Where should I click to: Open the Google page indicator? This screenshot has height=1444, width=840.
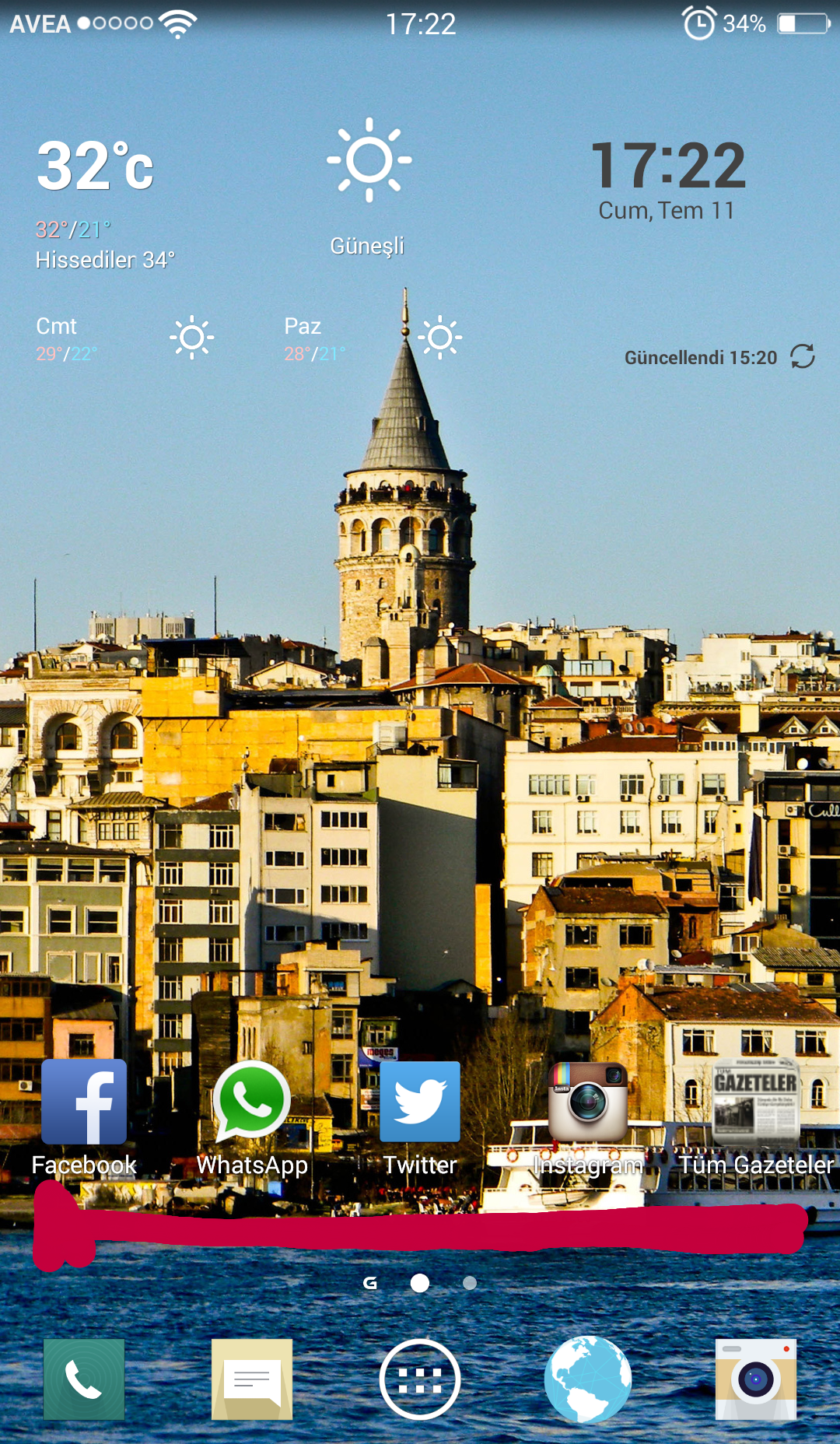pyautogui.click(x=370, y=1283)
